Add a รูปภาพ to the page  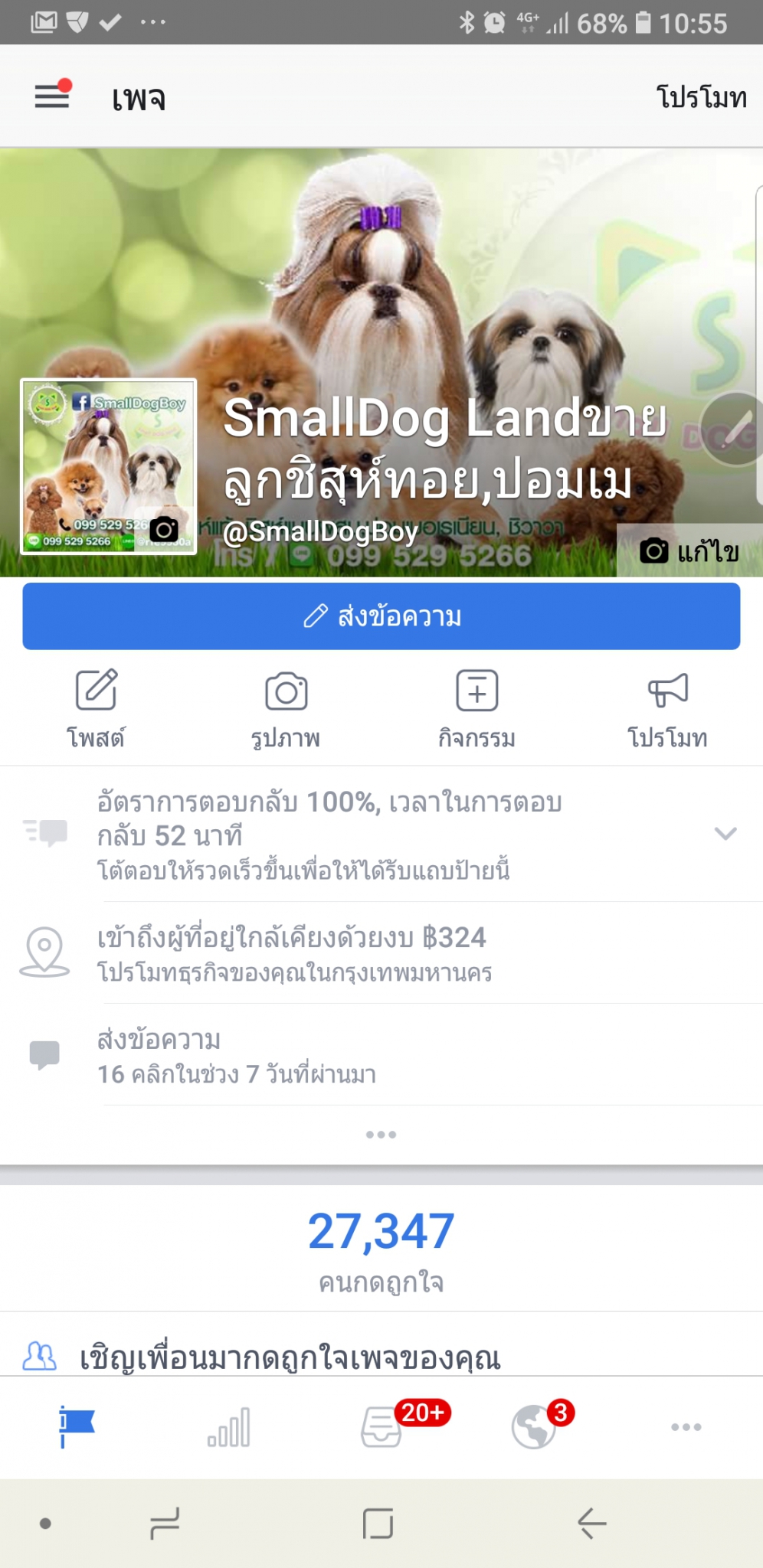(286, 708)
